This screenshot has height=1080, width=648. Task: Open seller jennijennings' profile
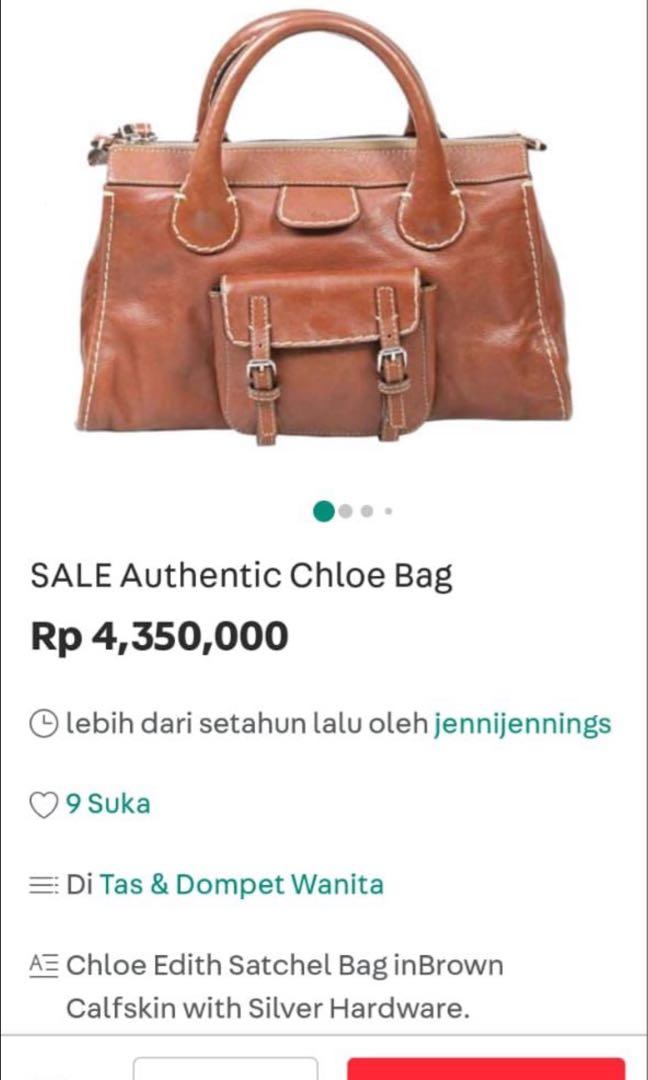click(521, 723)
